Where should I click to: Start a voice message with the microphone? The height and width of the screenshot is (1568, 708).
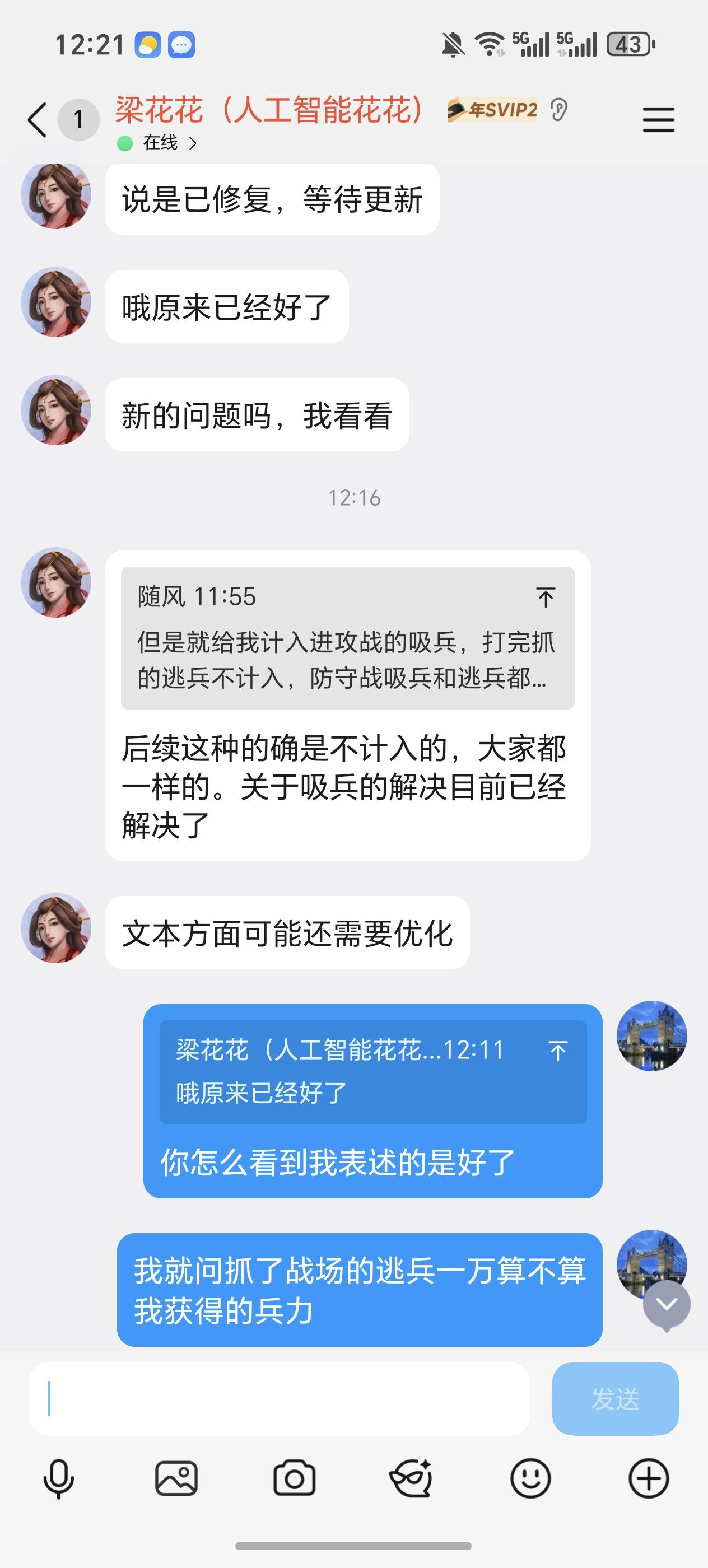(x=59, y=1478)
